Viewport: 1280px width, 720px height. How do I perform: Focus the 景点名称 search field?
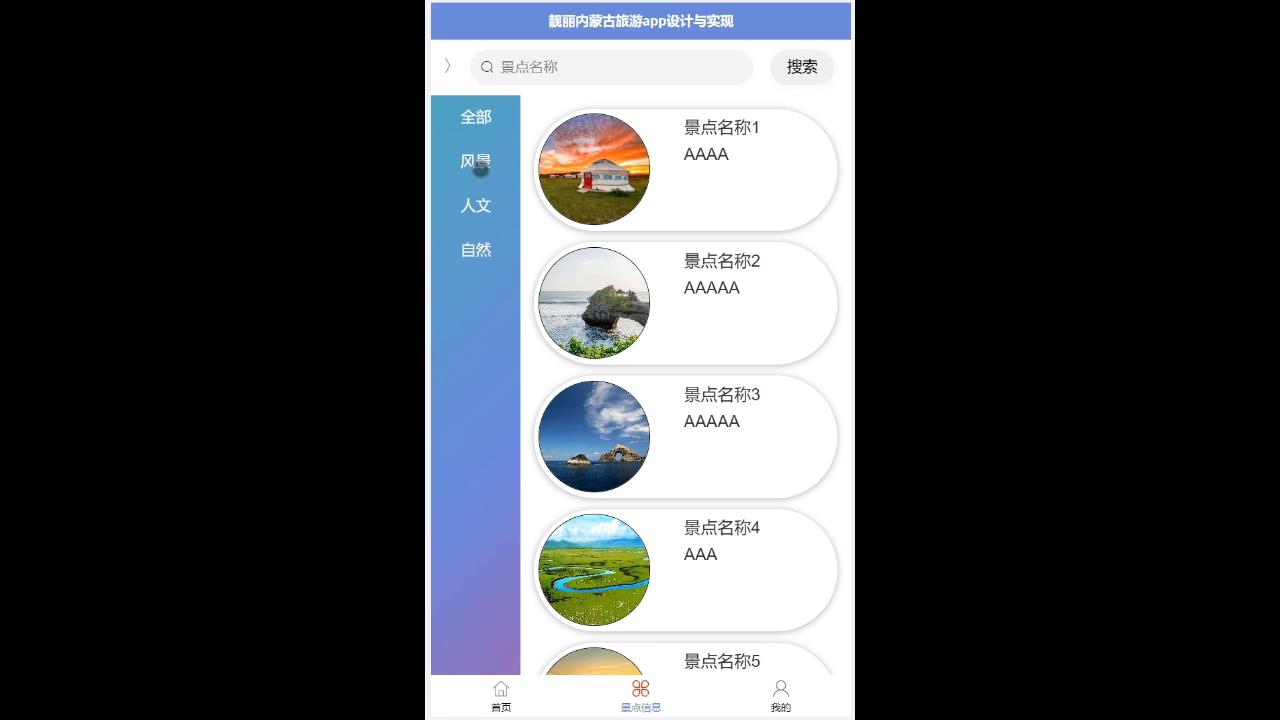(620, 67)
